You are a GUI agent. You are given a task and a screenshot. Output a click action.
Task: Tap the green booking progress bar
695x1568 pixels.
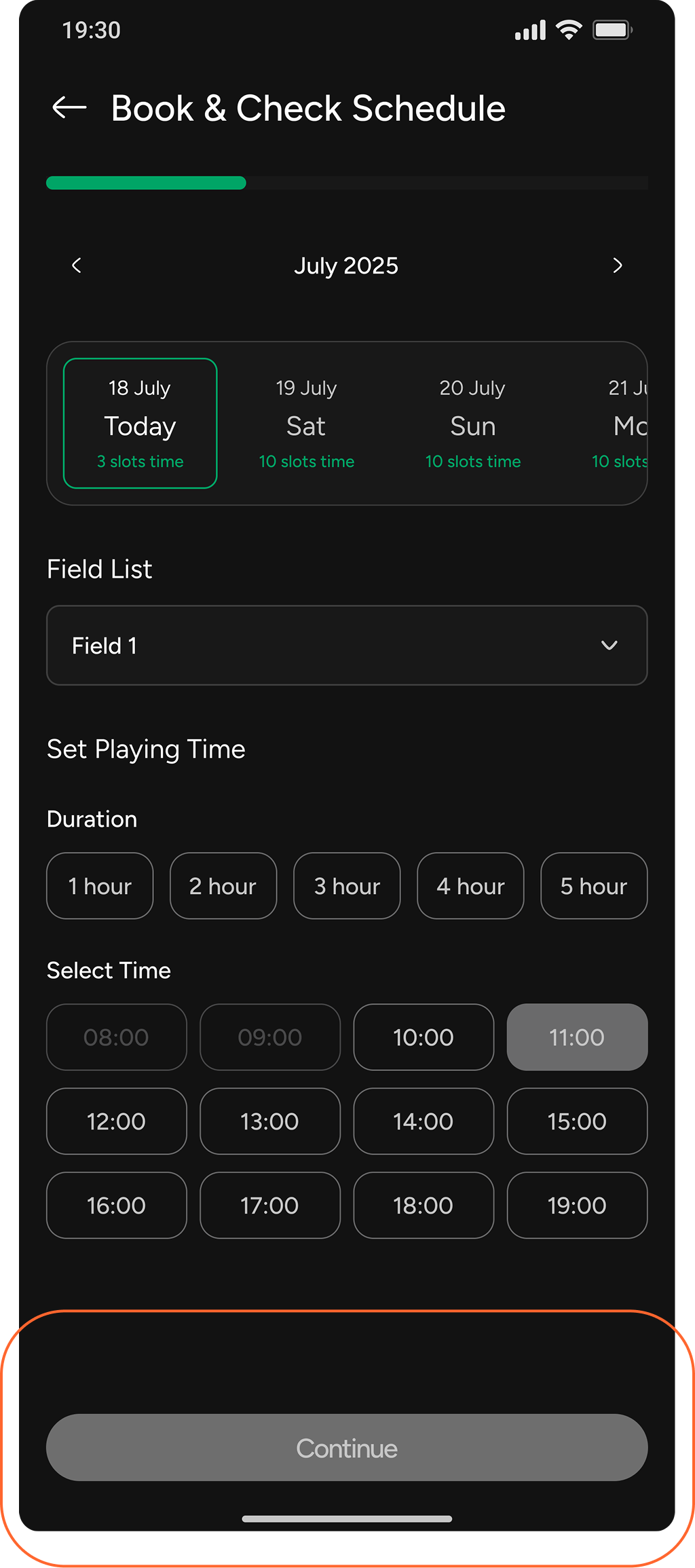tap(146, 183)
